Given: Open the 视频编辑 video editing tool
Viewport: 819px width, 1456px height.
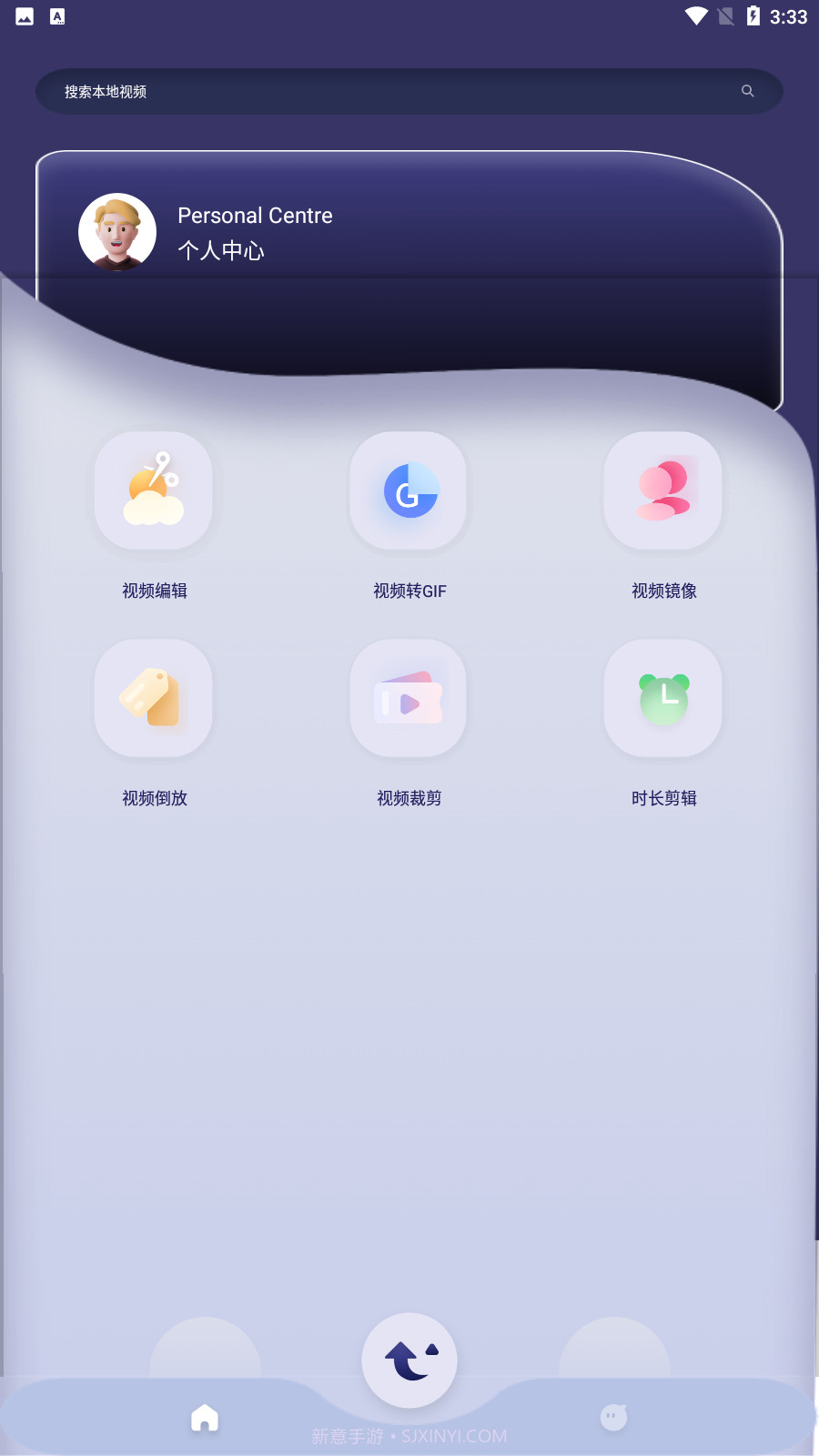Looking at the screenshot, I should (153, 491).
